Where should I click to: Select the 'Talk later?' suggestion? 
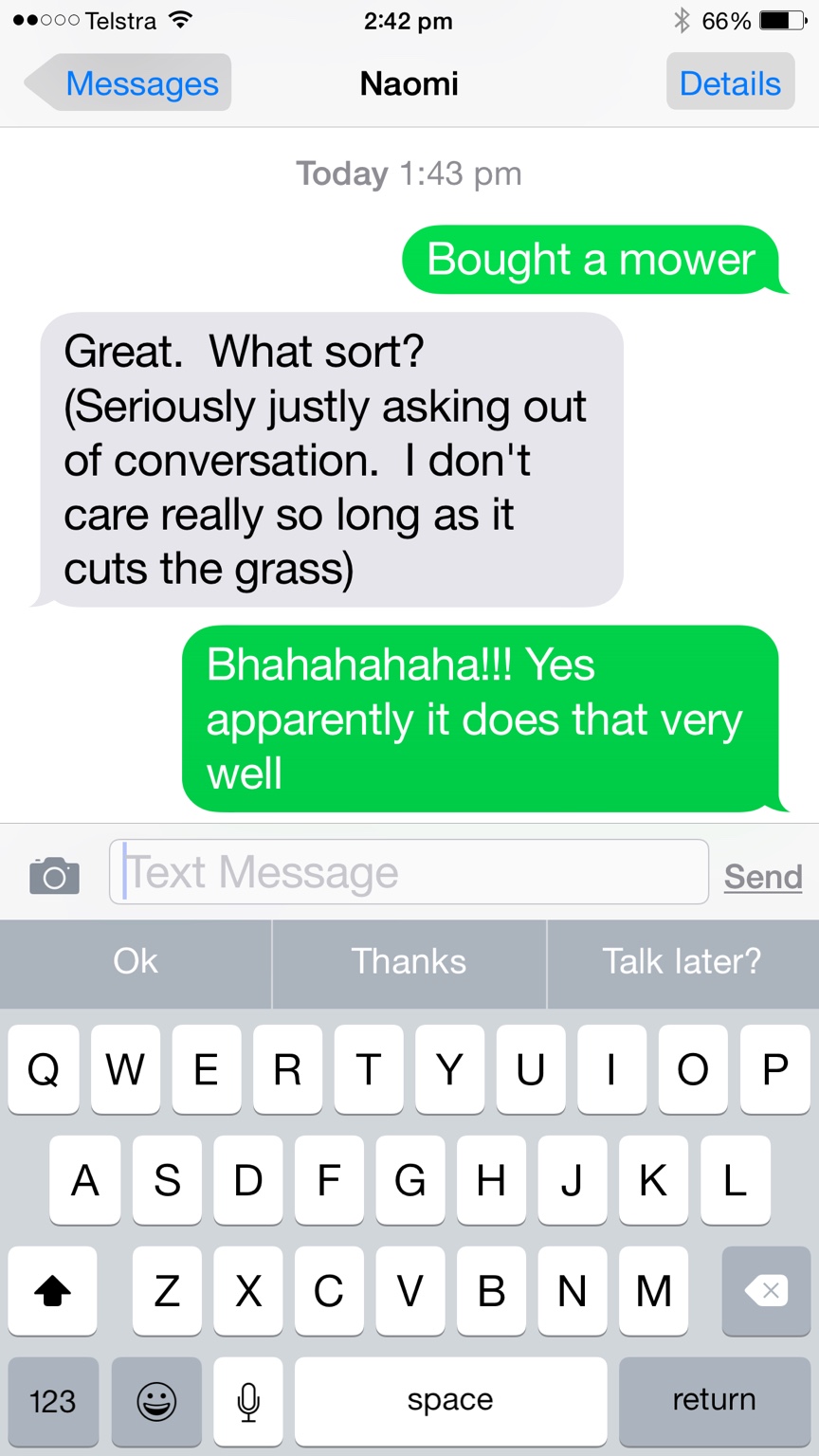682,961
